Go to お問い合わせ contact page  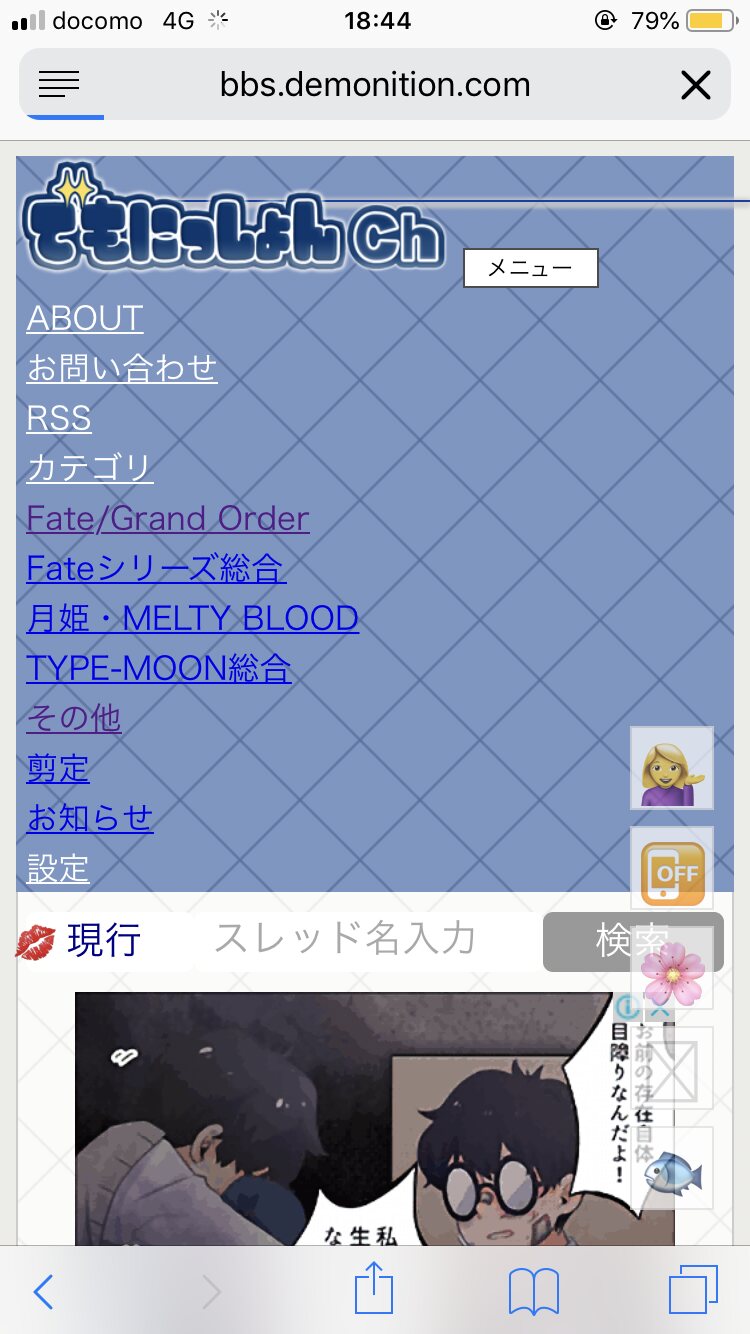click(121, 369)
